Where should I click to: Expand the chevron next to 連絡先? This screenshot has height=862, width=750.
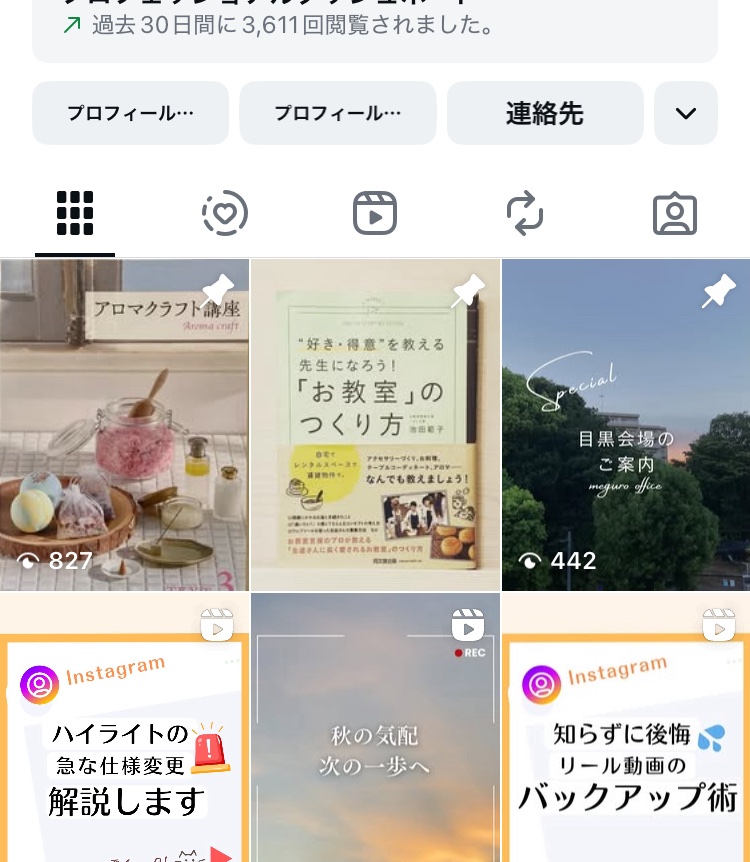click(685, 113)
